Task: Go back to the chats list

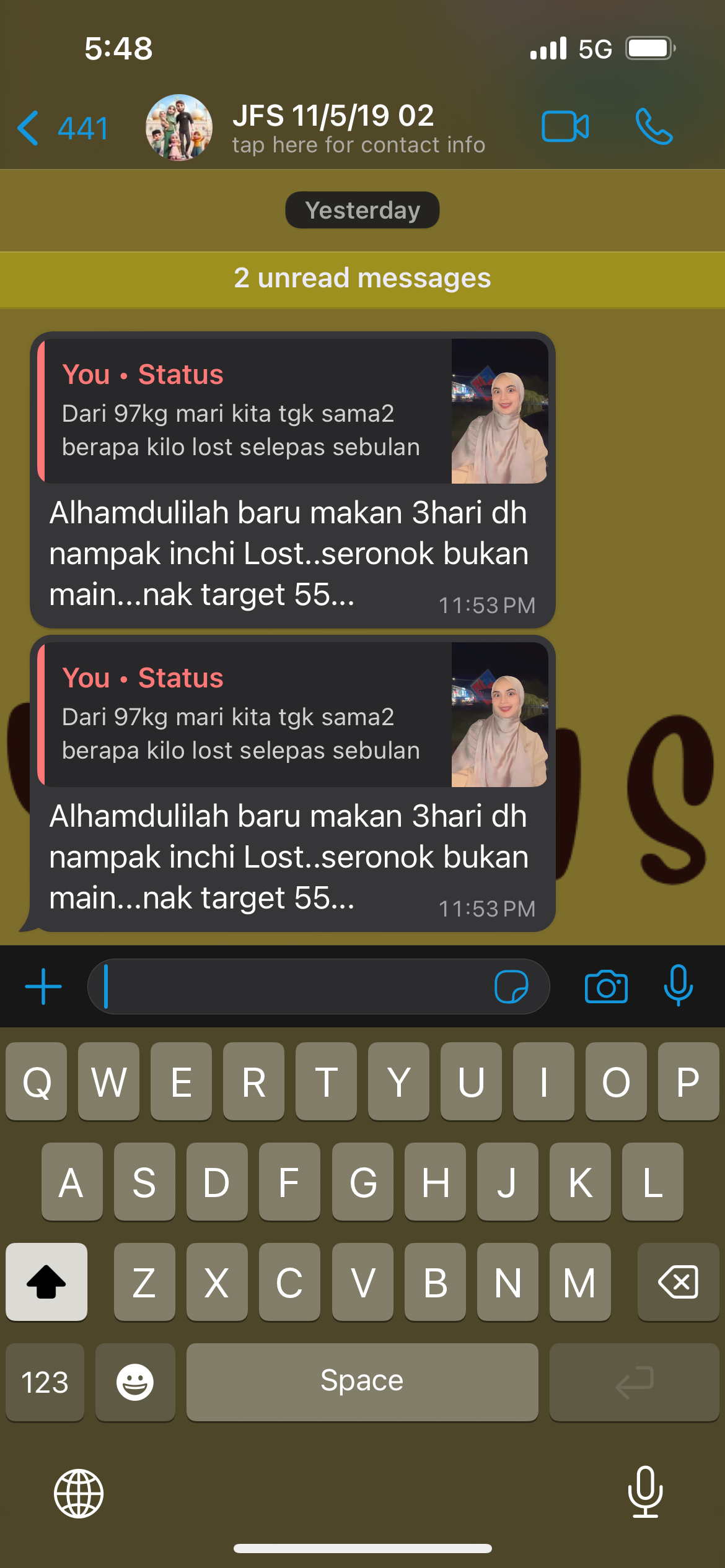Action: [61, 128]
